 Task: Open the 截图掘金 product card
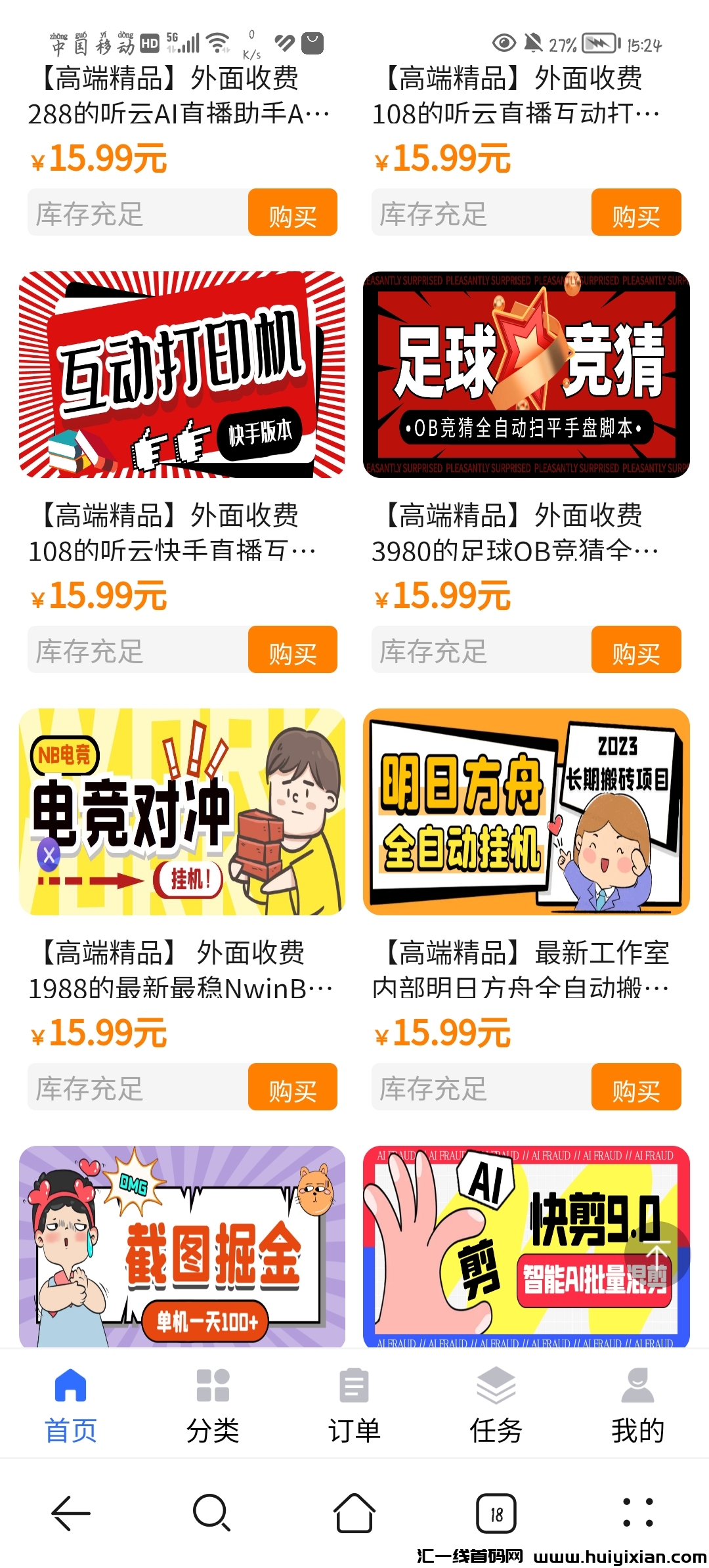[182, 1246]
